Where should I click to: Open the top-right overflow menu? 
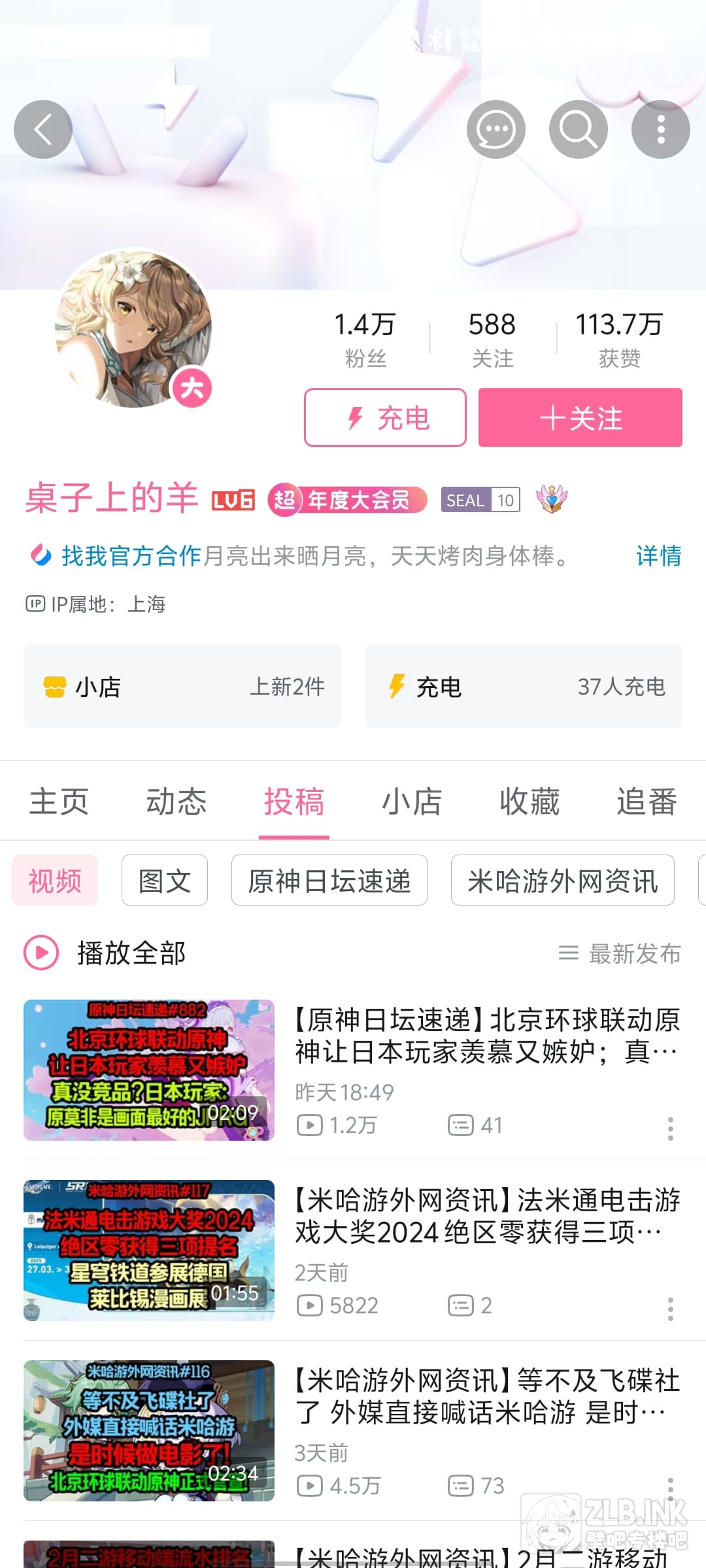click(x=660, y=129)
